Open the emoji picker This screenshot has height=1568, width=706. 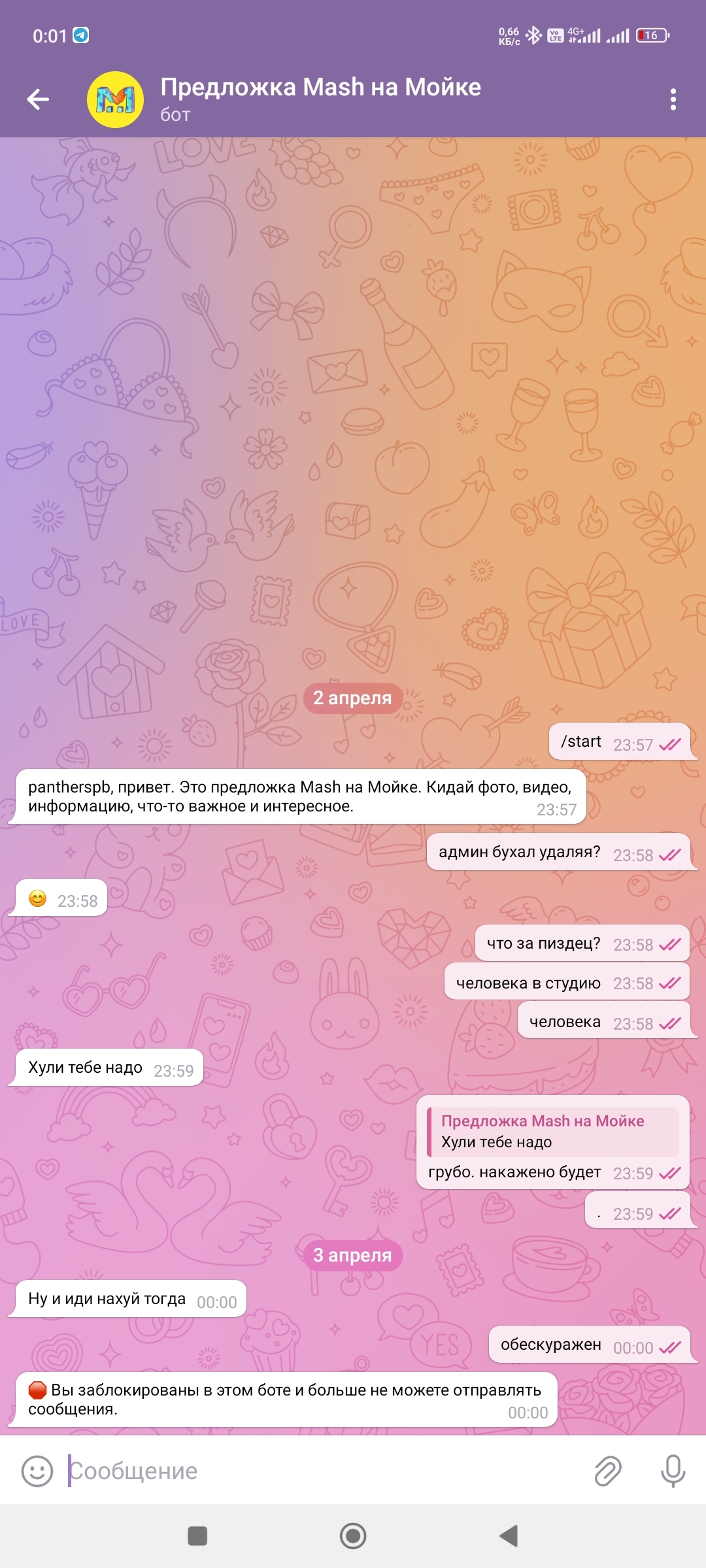37,1471
